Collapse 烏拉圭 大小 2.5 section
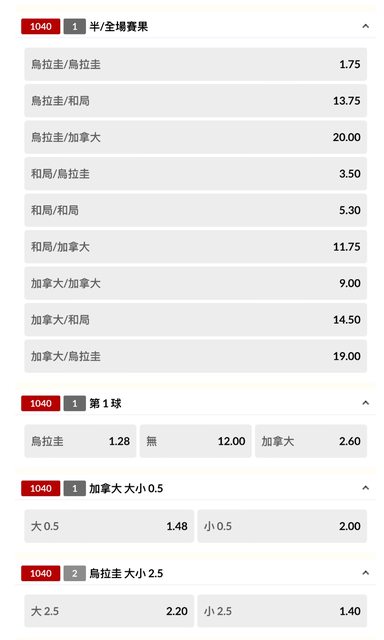The image size is (384, 640). point(365,573)
